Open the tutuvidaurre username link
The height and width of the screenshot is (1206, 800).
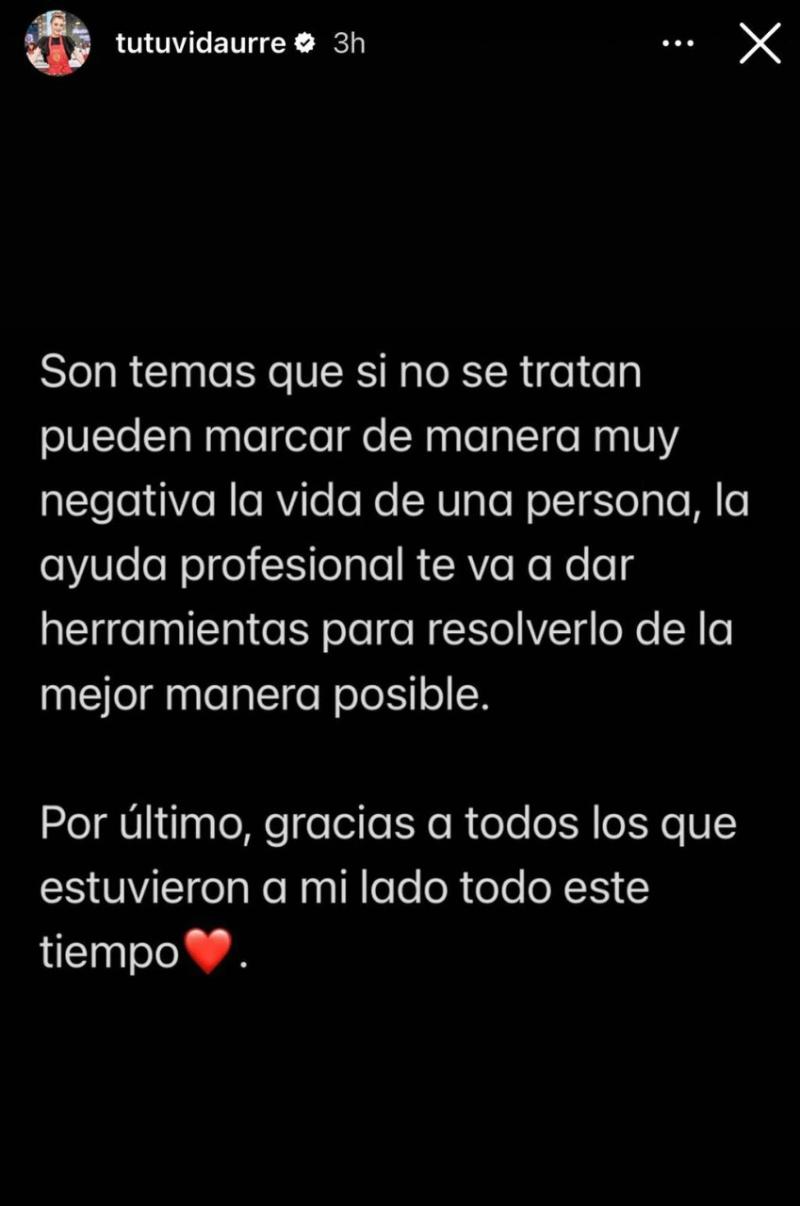(x=201, y=43)
